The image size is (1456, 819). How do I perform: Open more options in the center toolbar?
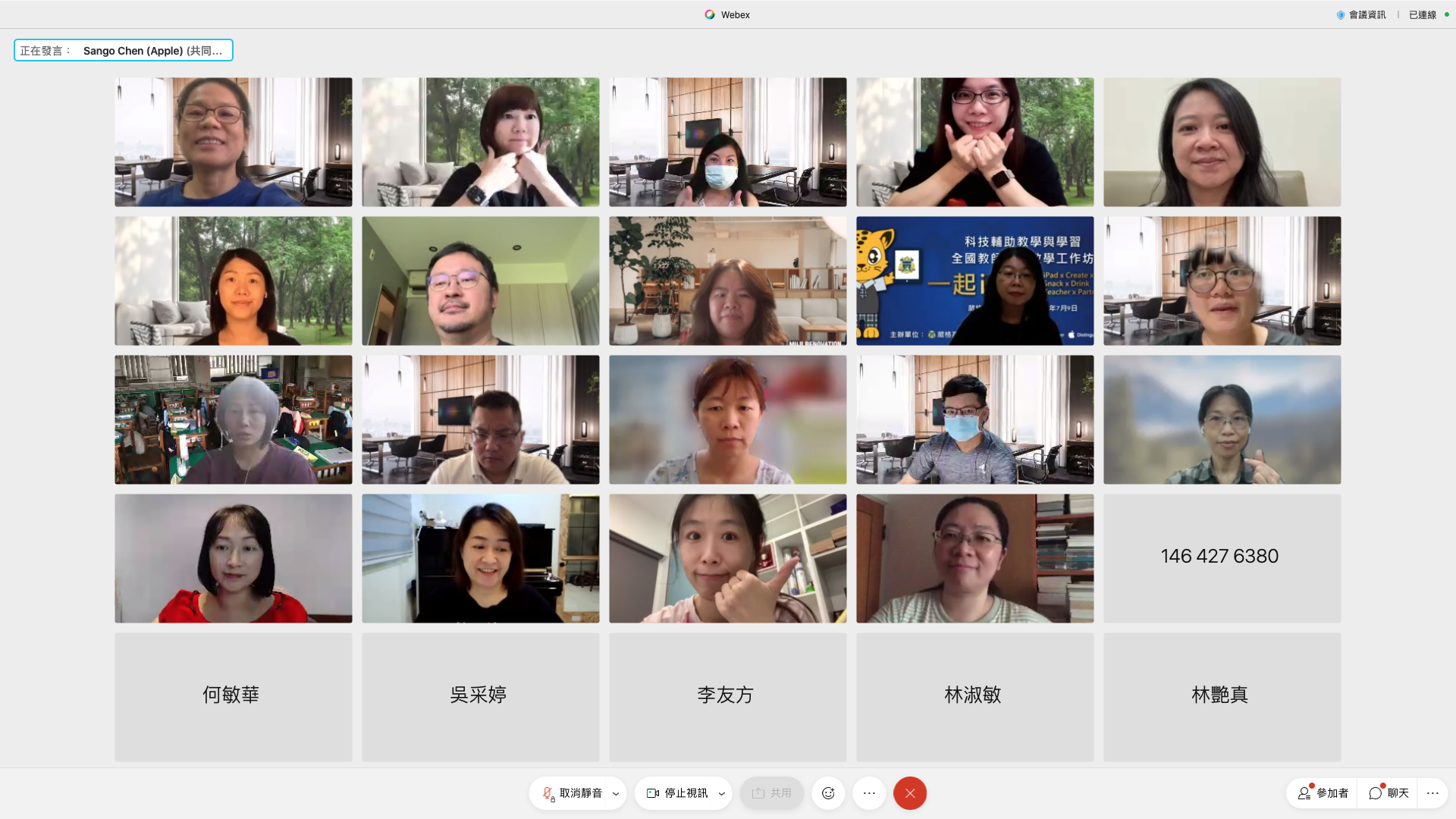pyautogui.click(x=869, y=793)
